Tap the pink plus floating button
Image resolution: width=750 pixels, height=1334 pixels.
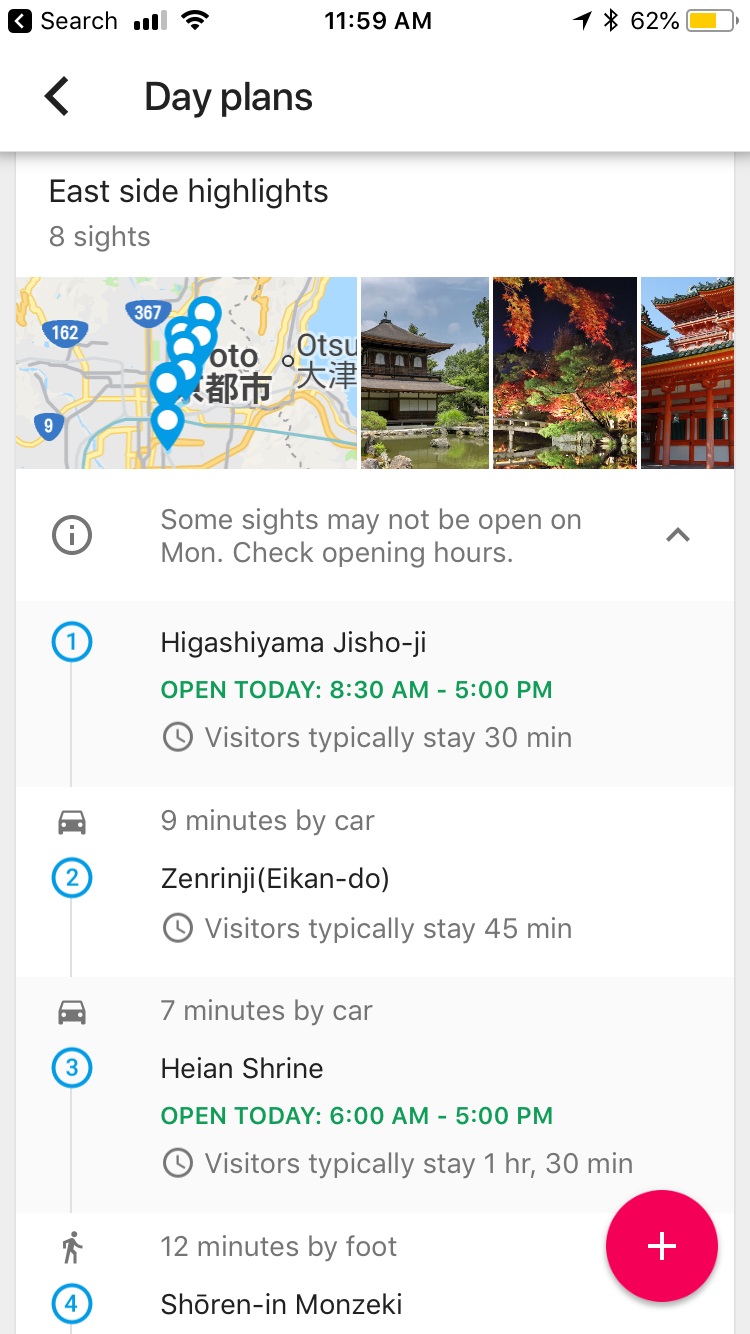click(661, 1246)
